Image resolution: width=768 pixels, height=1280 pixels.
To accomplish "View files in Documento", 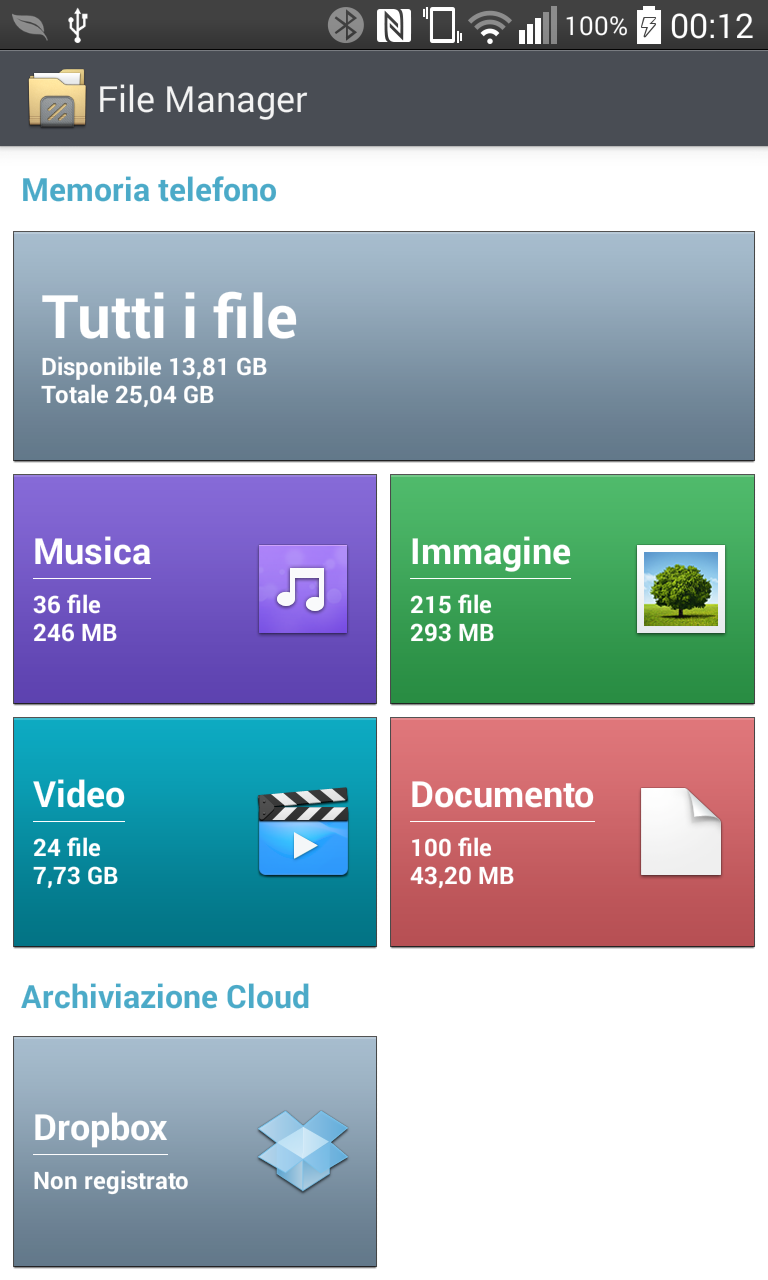I will click(572, 832).
